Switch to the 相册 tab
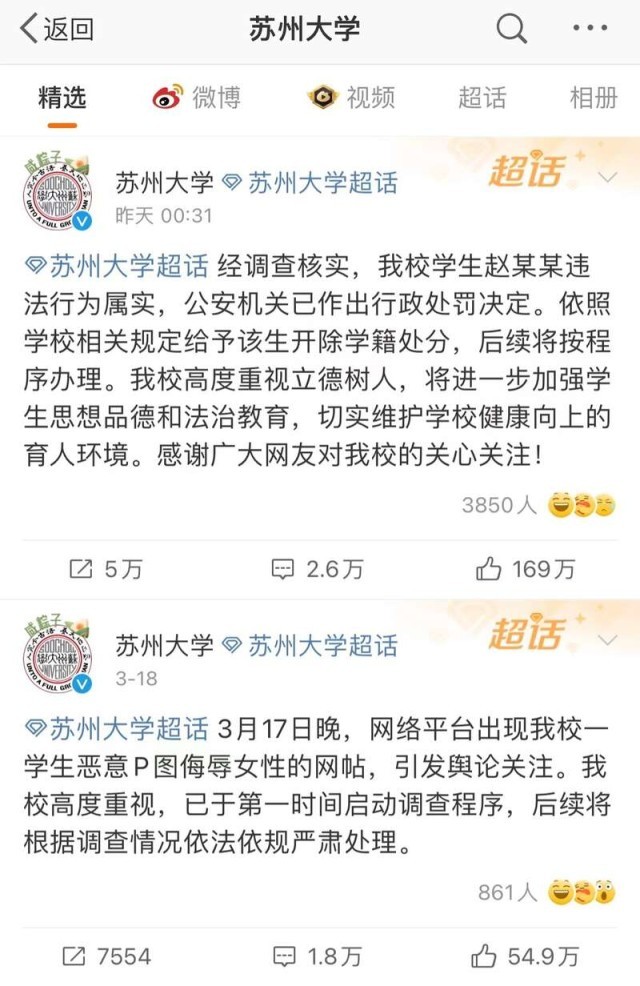Screen dimensions: 640x986 point(593,97)
